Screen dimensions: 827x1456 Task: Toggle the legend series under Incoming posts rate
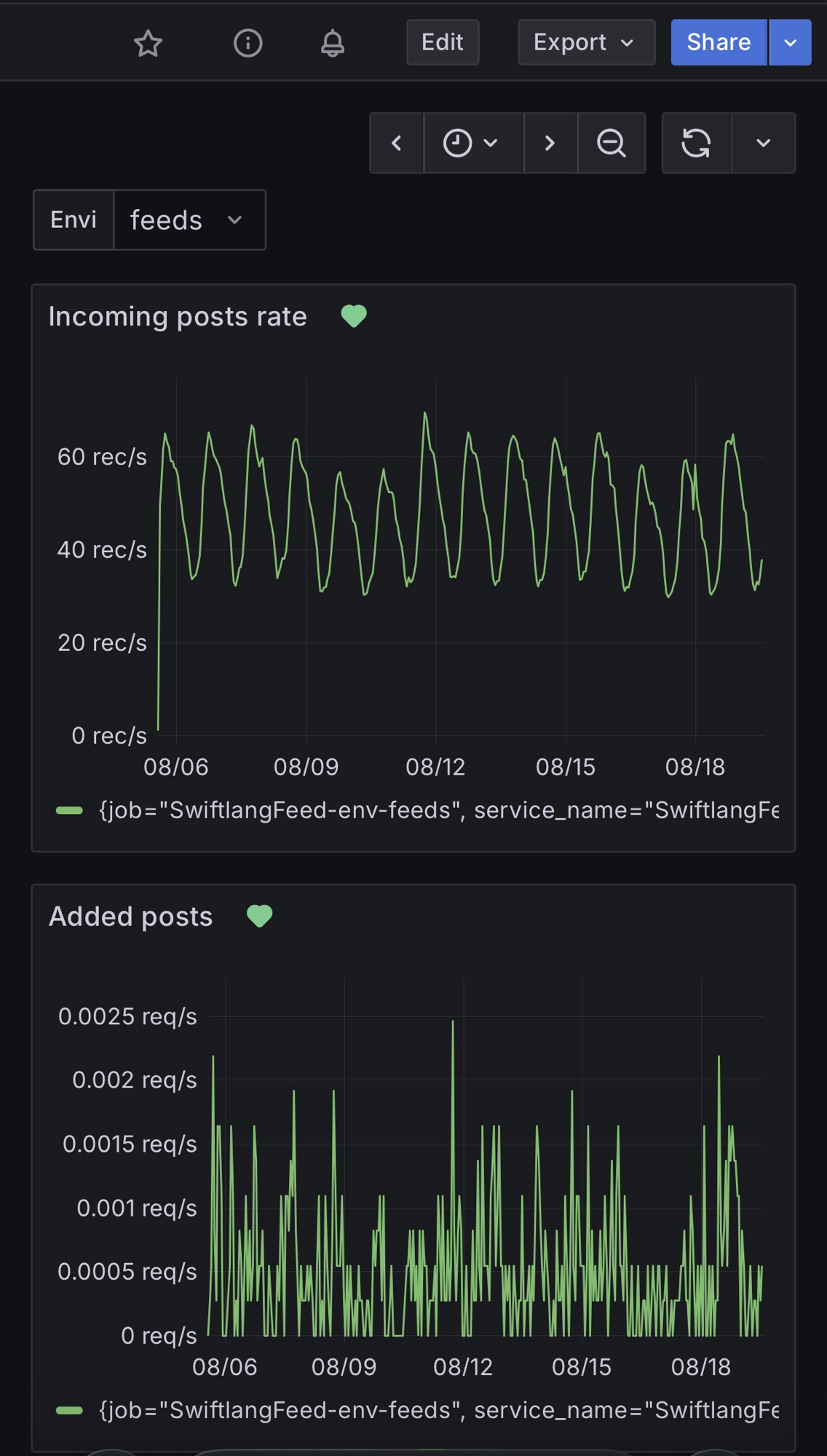click(437, 810)
